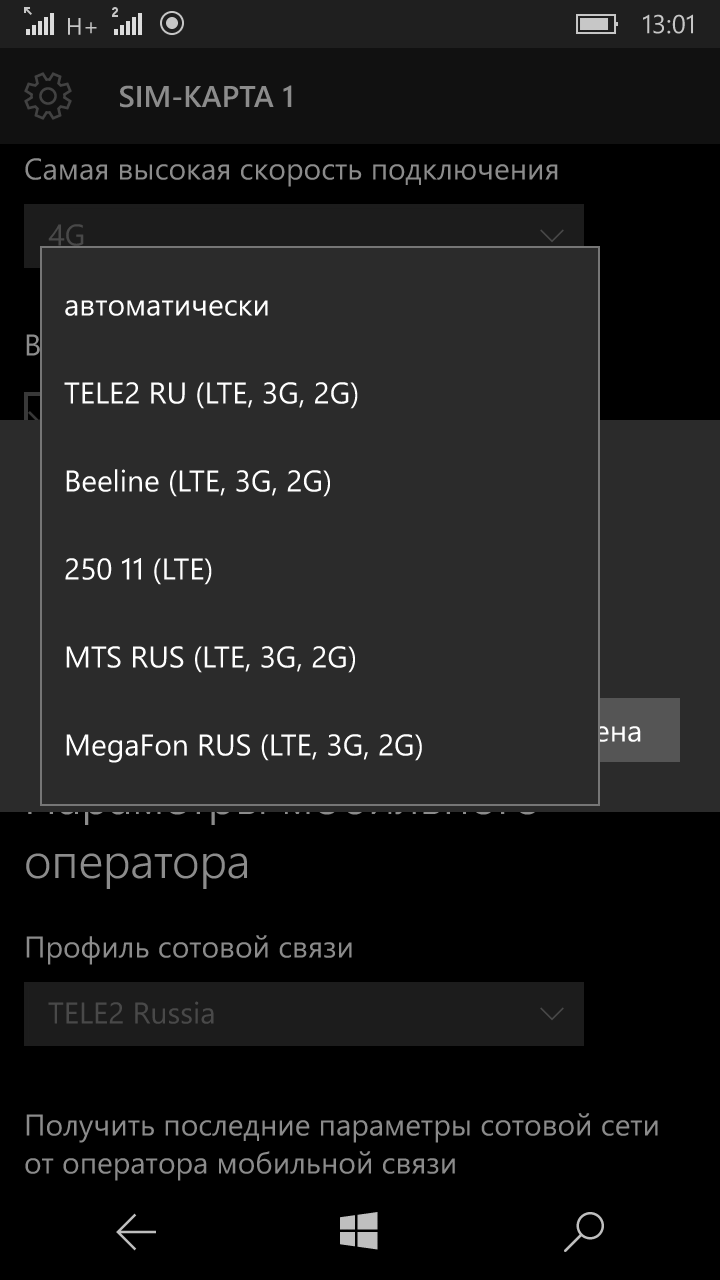
Task: Choose MegaFon RUS (LTE, 3G, 2G)
Action: (x=320, y=746)
